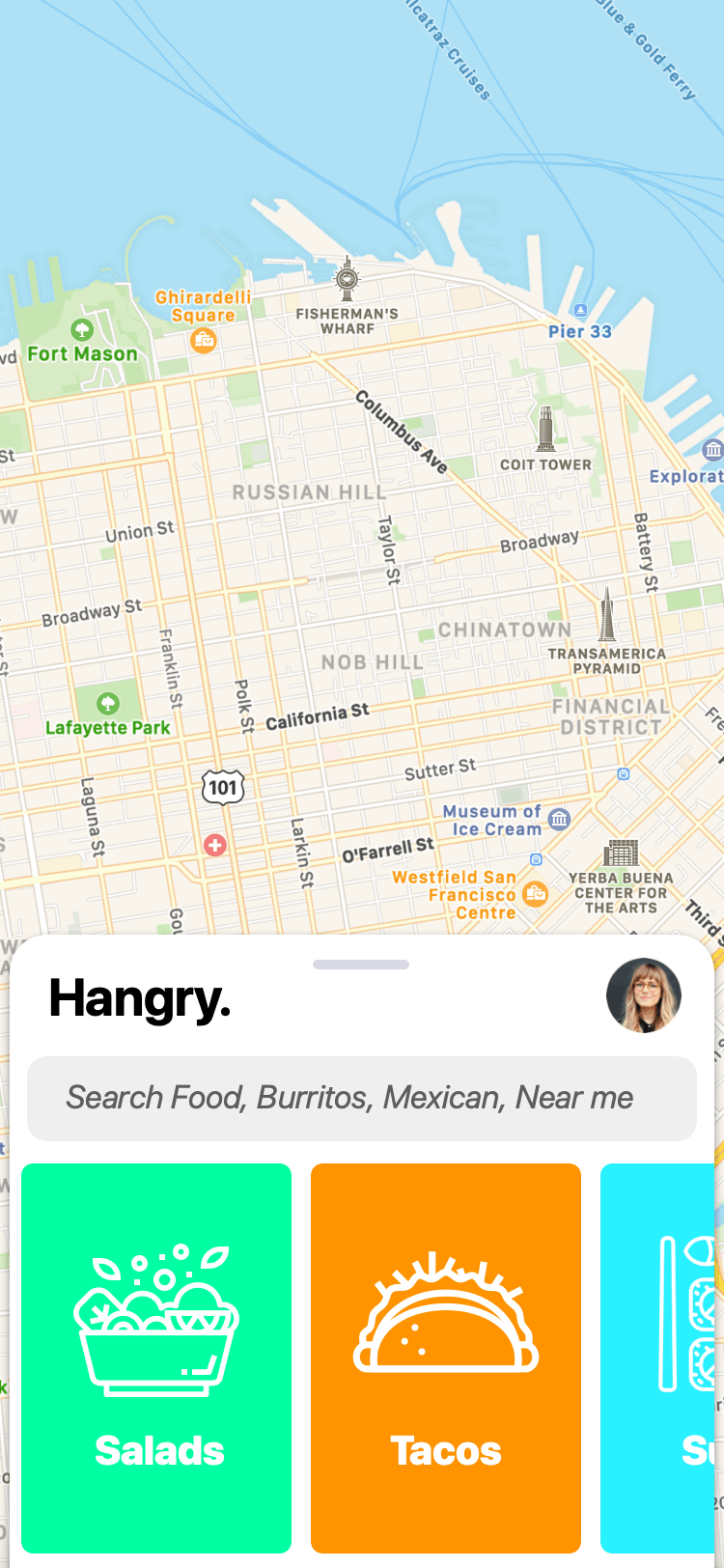Focus the Search Food search field
Image resolution: width=724 pixels, height=1568 pixels.
[x=362, y=1098]
